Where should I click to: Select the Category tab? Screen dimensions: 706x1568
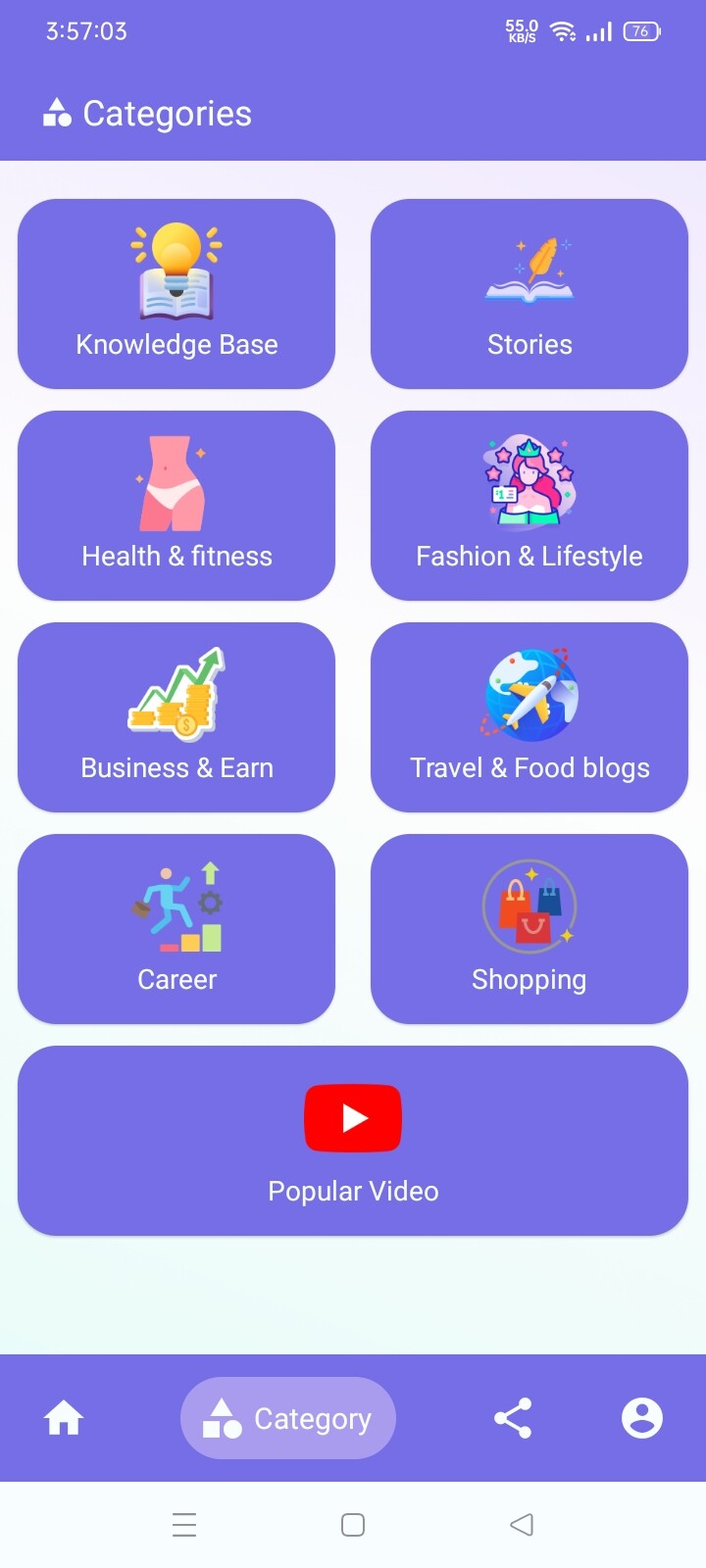(288, 1418)
